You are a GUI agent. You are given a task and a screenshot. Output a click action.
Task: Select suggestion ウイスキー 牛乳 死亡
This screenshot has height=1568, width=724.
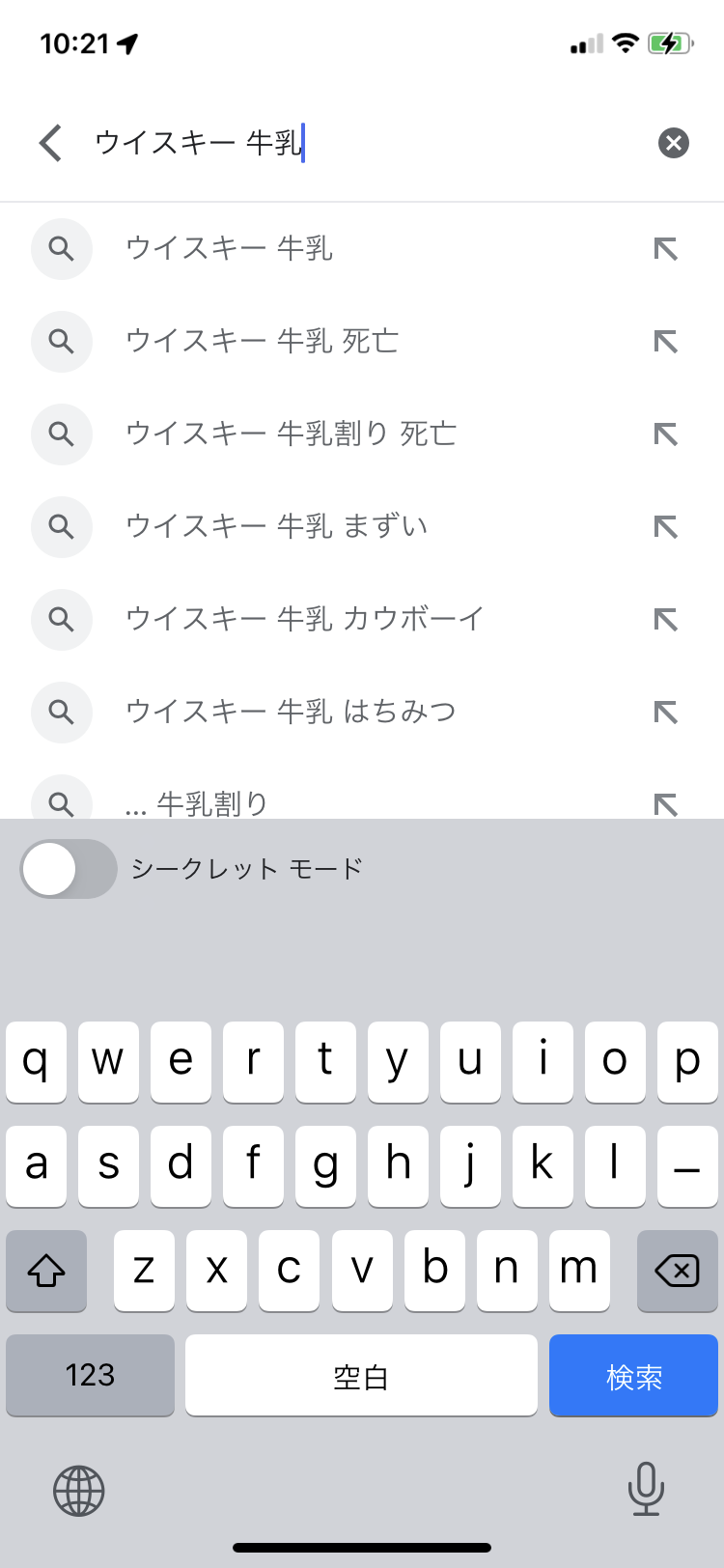click(362, 342)
